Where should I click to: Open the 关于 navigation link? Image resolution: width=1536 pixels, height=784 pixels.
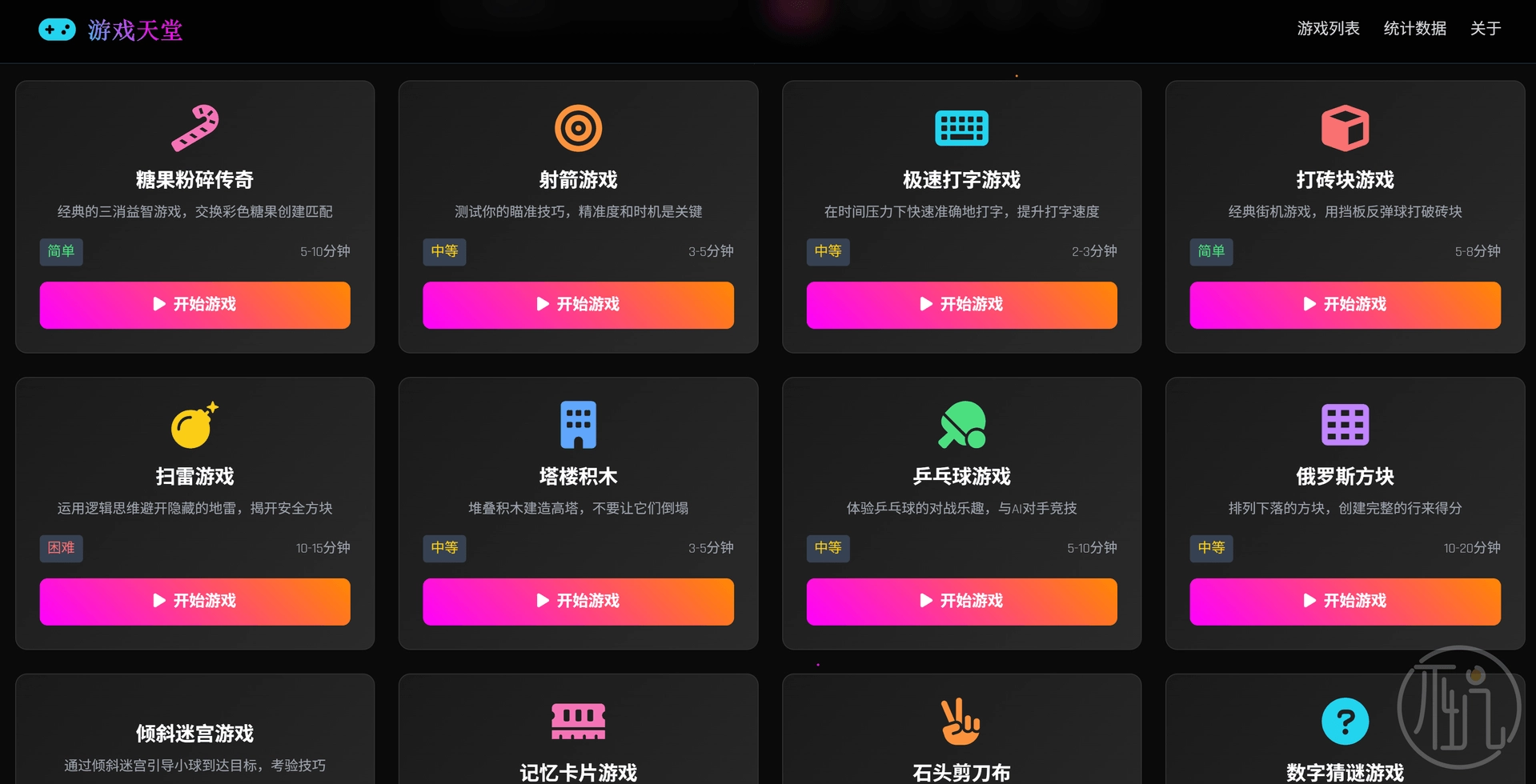tap(1485, 29)
